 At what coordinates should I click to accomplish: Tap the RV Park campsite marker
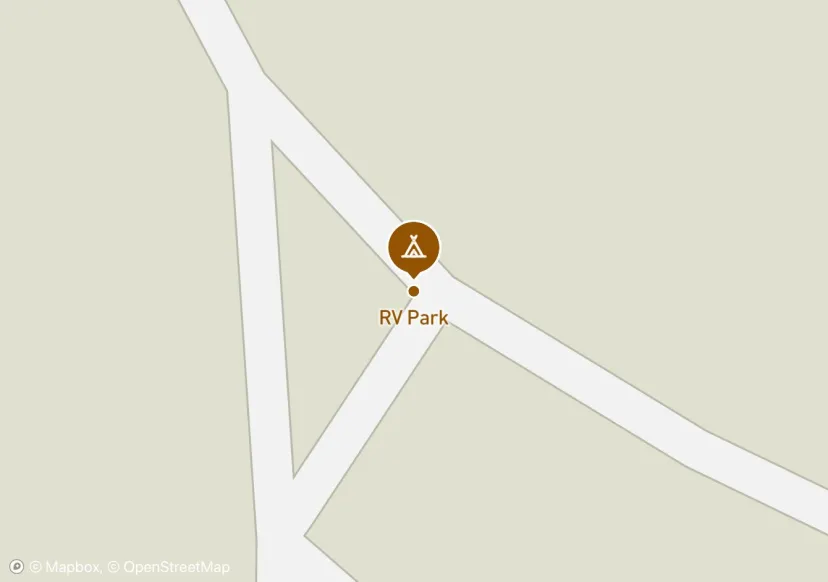[x=413, y=246]
